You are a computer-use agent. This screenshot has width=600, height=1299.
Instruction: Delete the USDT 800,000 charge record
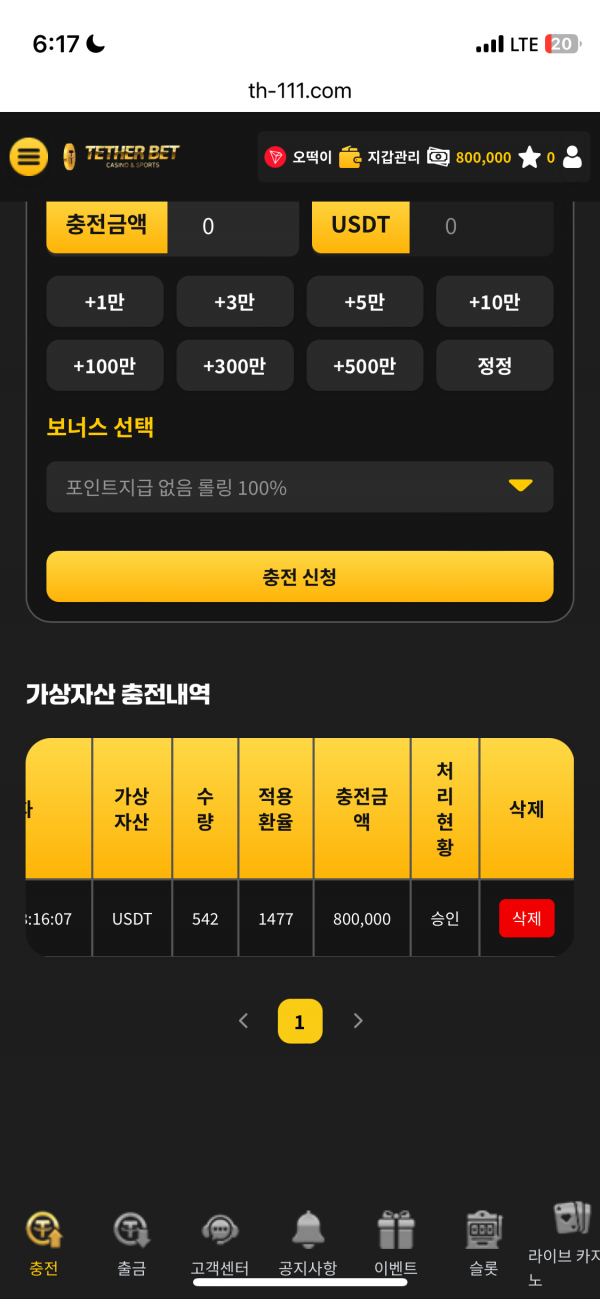(526, 918)
